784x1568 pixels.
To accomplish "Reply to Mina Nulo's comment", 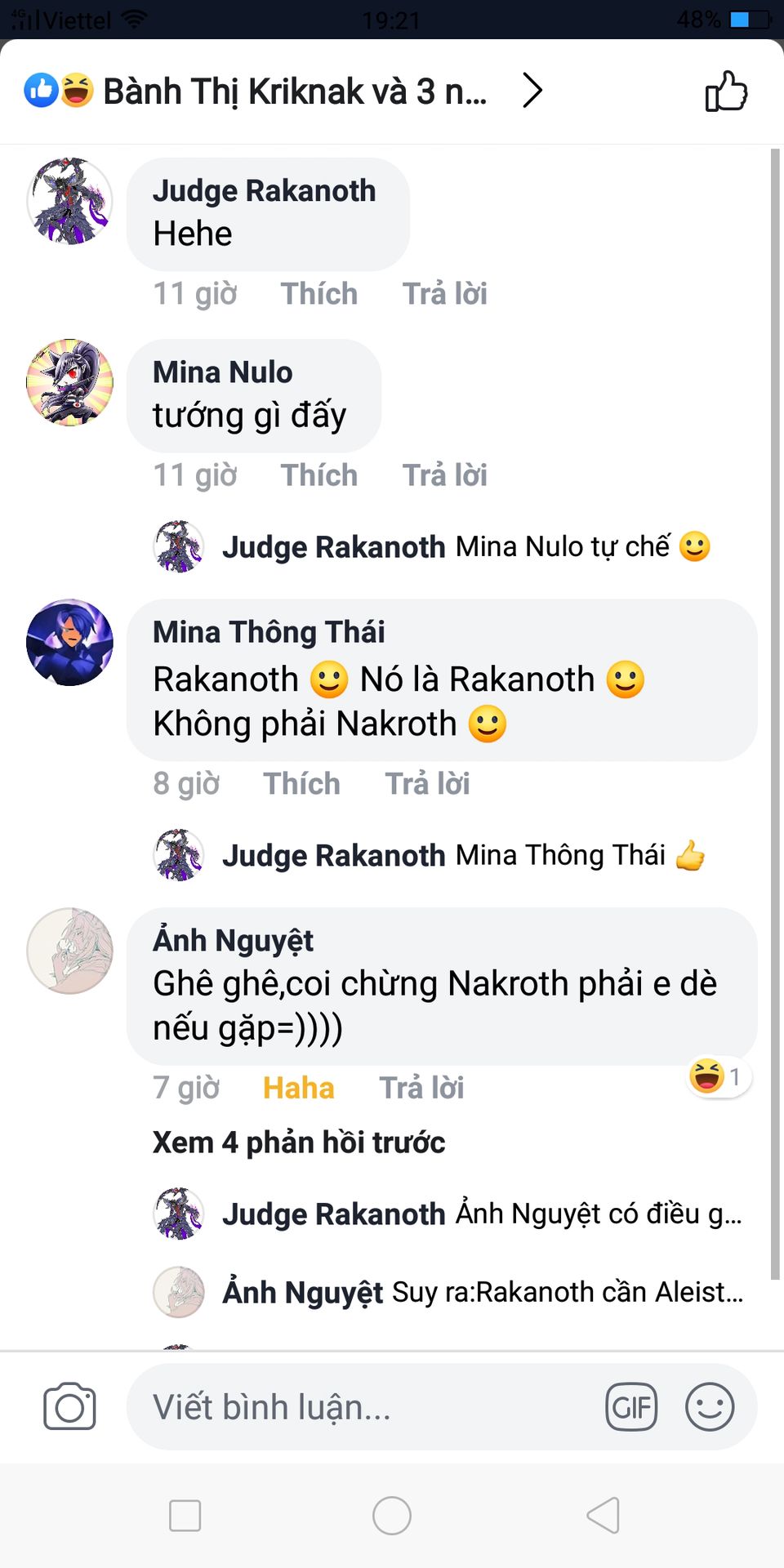I will pyautogui.click(x=444, y=475).
